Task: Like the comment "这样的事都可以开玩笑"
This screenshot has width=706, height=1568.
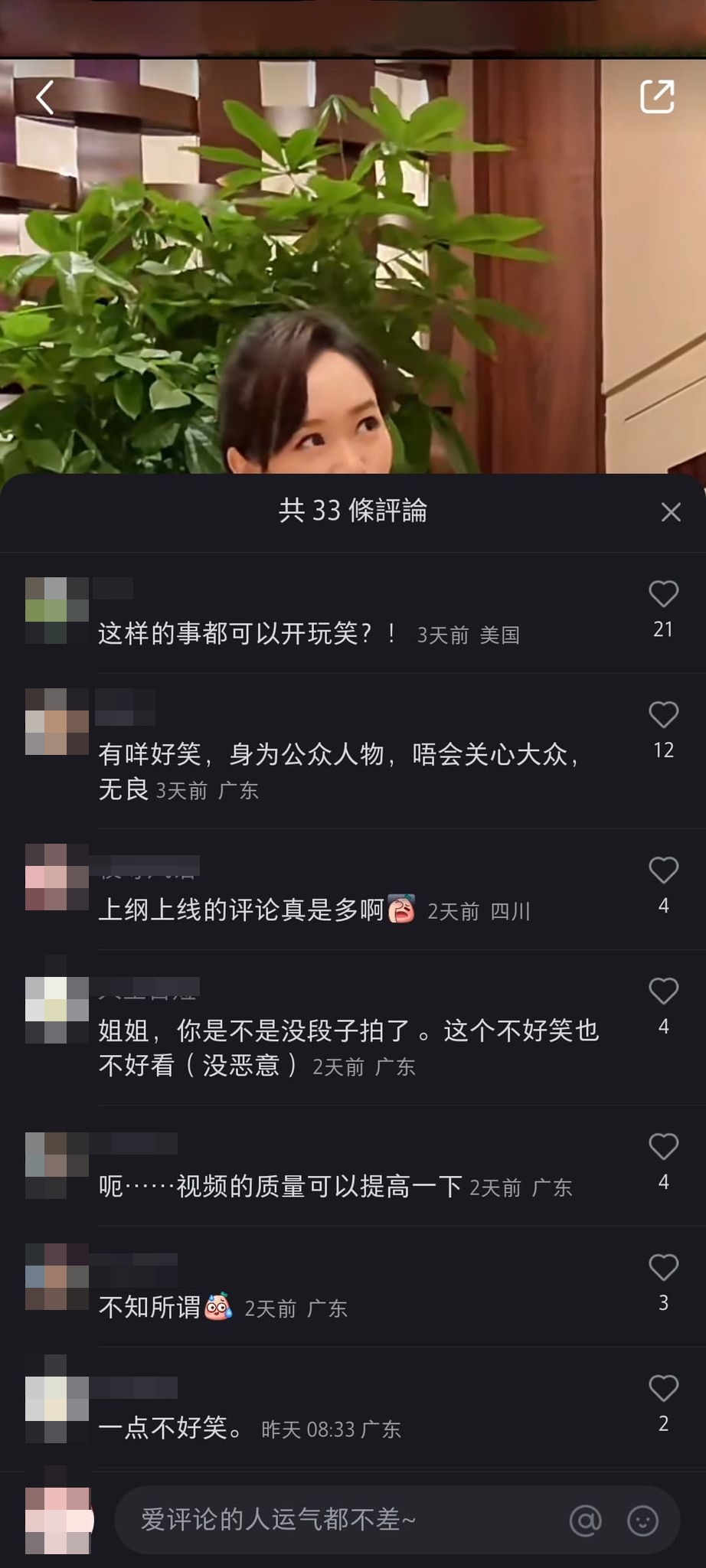Action: [x=663, y=595]
